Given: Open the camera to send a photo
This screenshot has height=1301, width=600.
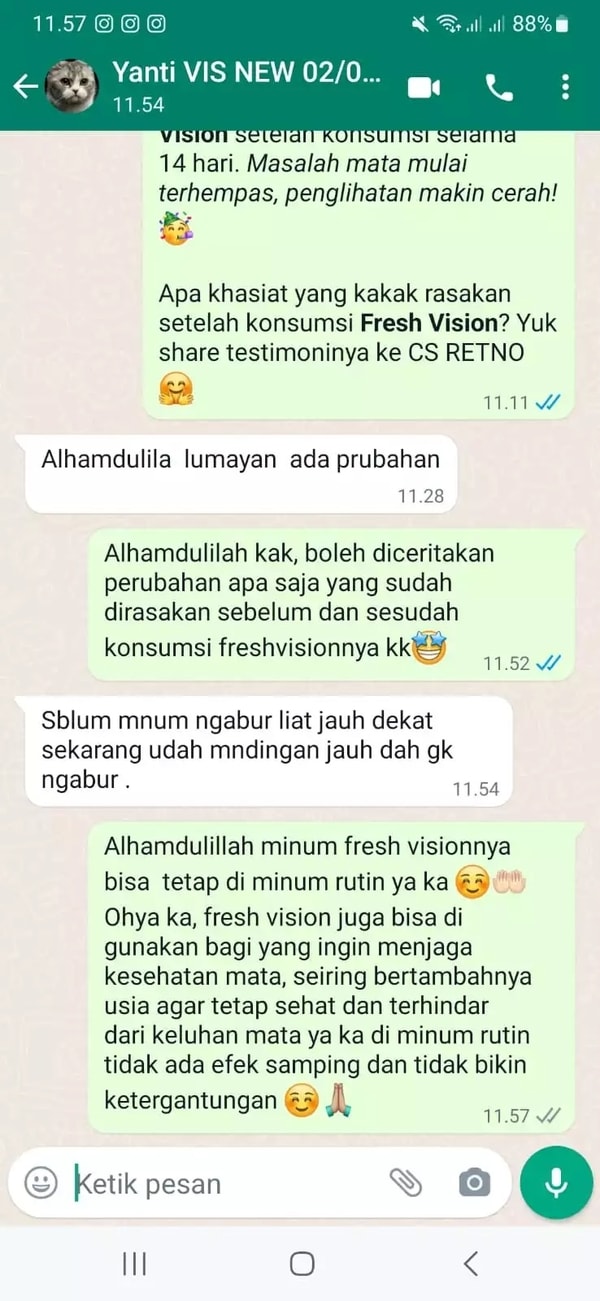Looking at the screenshot, I should pyautogui.click(x=474, y=1183).
